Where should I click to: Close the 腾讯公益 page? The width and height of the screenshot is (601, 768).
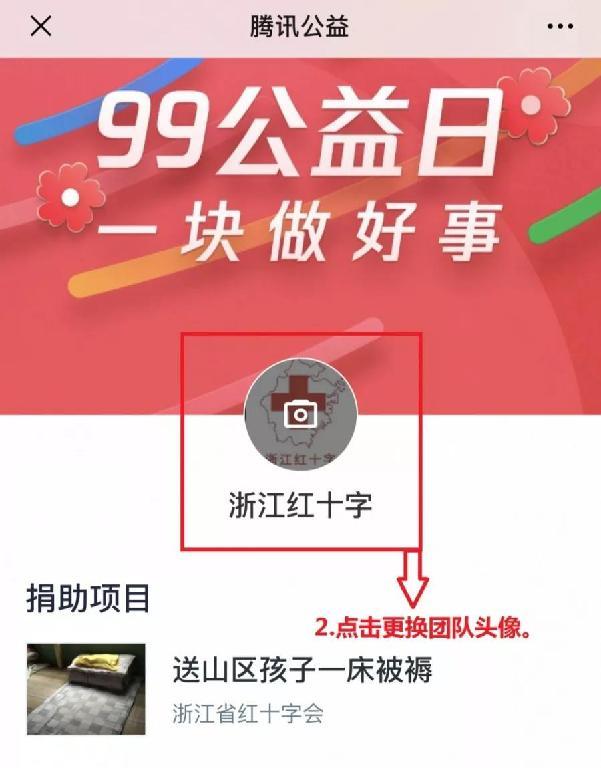click(x=41, y=27)
